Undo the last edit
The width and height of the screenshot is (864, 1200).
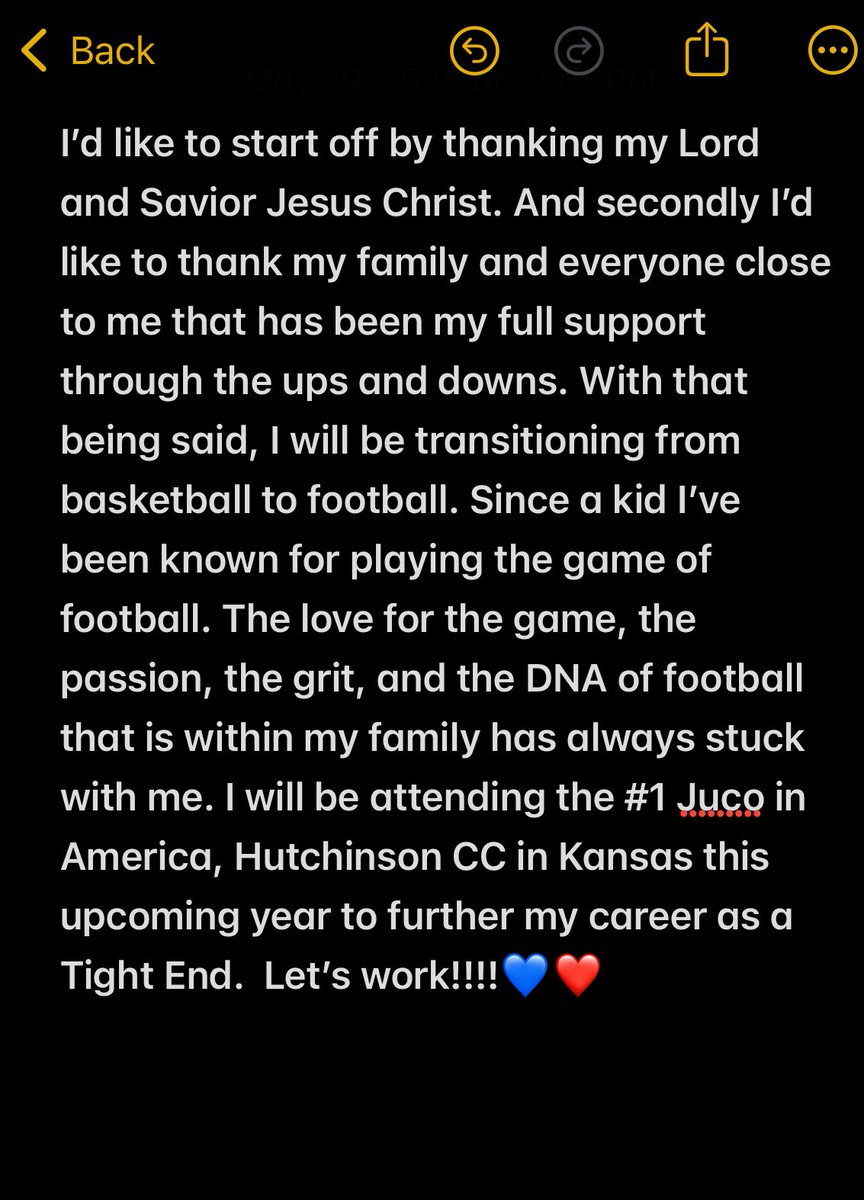(x=474, y=50)
